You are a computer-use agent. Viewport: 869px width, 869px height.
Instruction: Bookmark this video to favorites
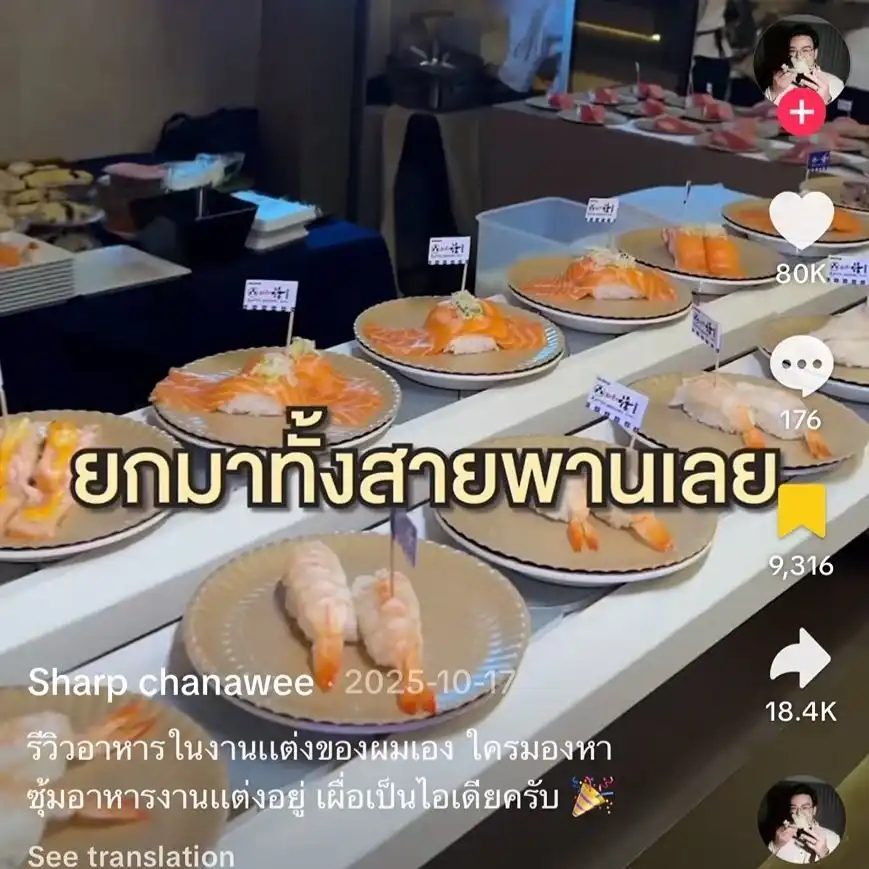coord(801,512)
